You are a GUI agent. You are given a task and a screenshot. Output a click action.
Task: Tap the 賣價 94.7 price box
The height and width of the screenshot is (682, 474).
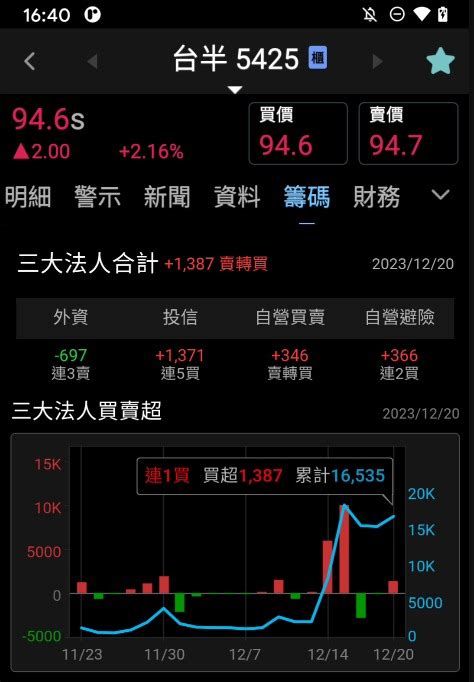(x=408, y=133)
